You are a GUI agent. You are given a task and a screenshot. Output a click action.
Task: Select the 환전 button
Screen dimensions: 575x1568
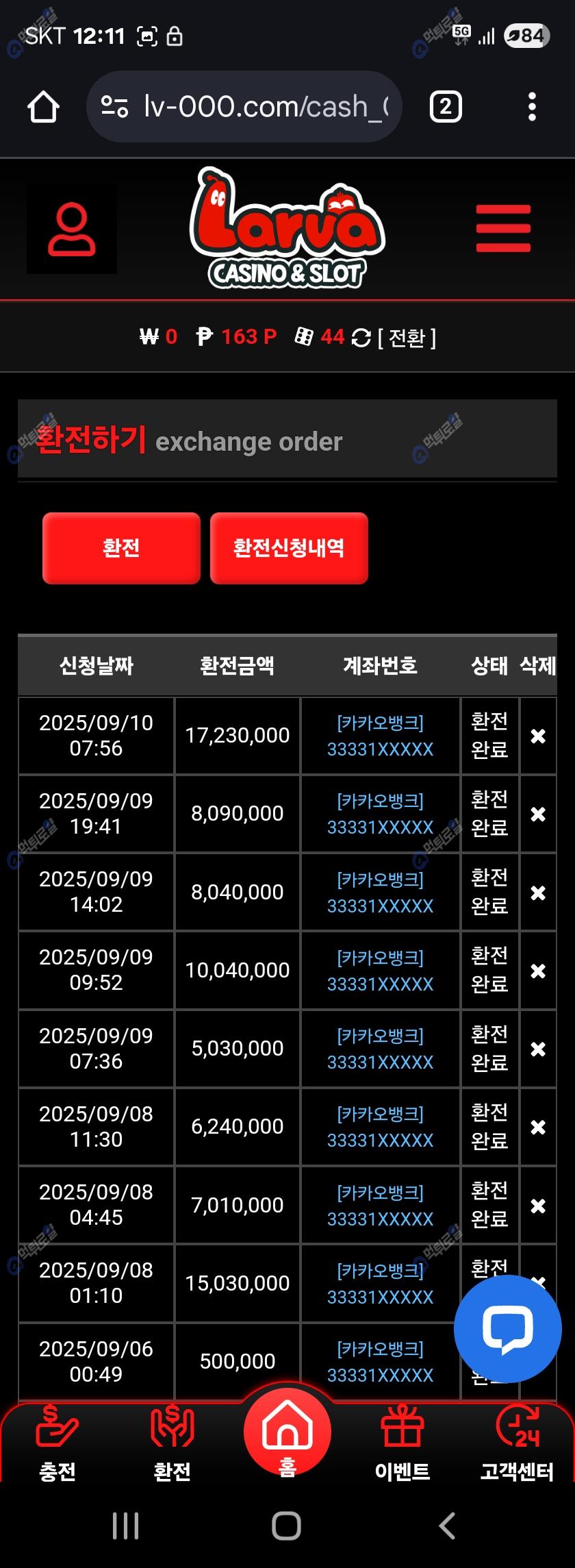(x=121, y=548)
